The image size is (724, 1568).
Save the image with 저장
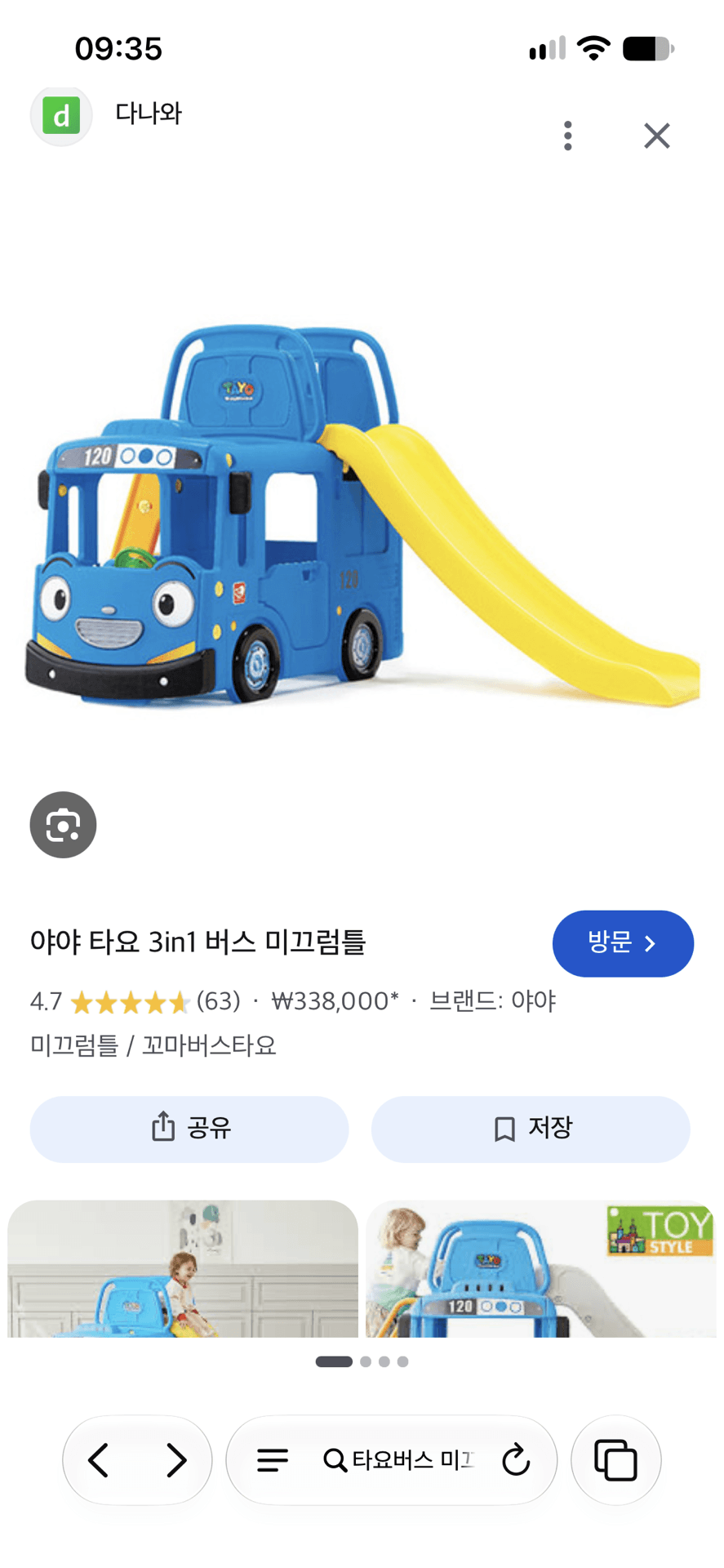click(531, 1129)
